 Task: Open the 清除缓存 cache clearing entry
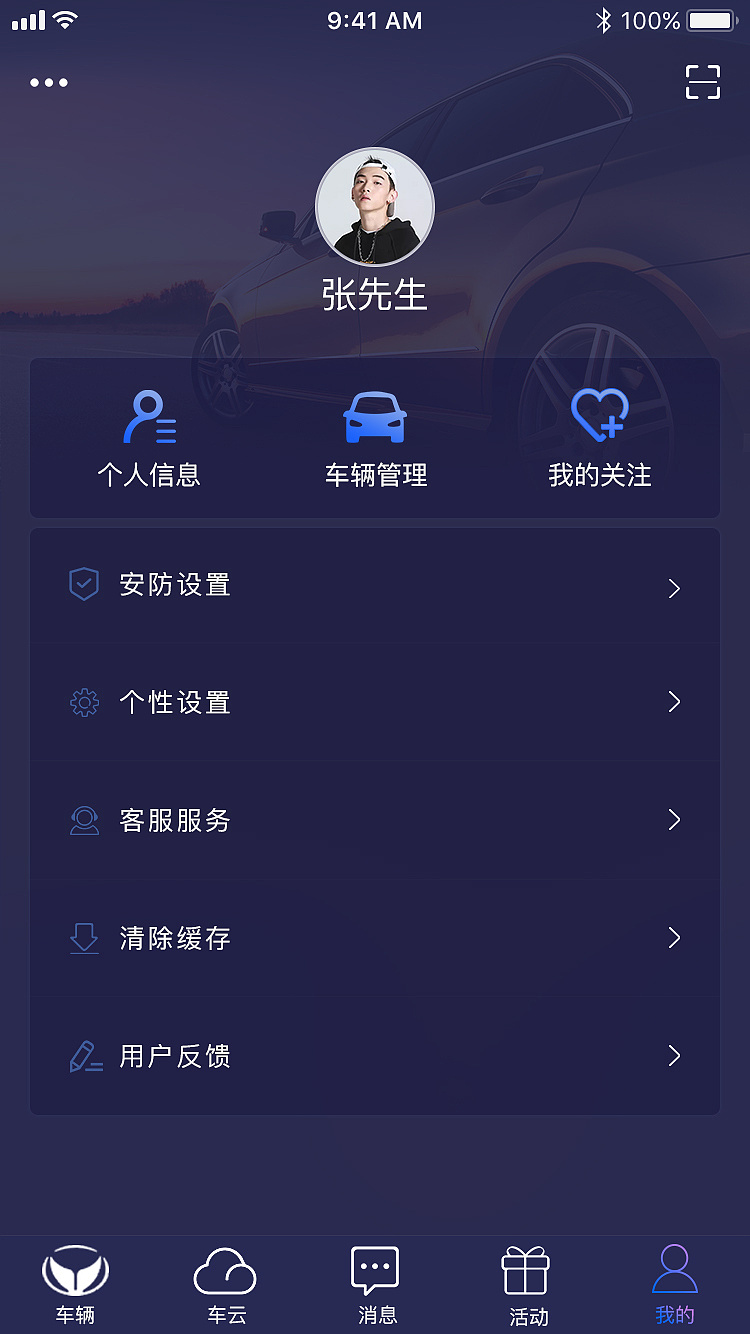[x=375, y=938]
